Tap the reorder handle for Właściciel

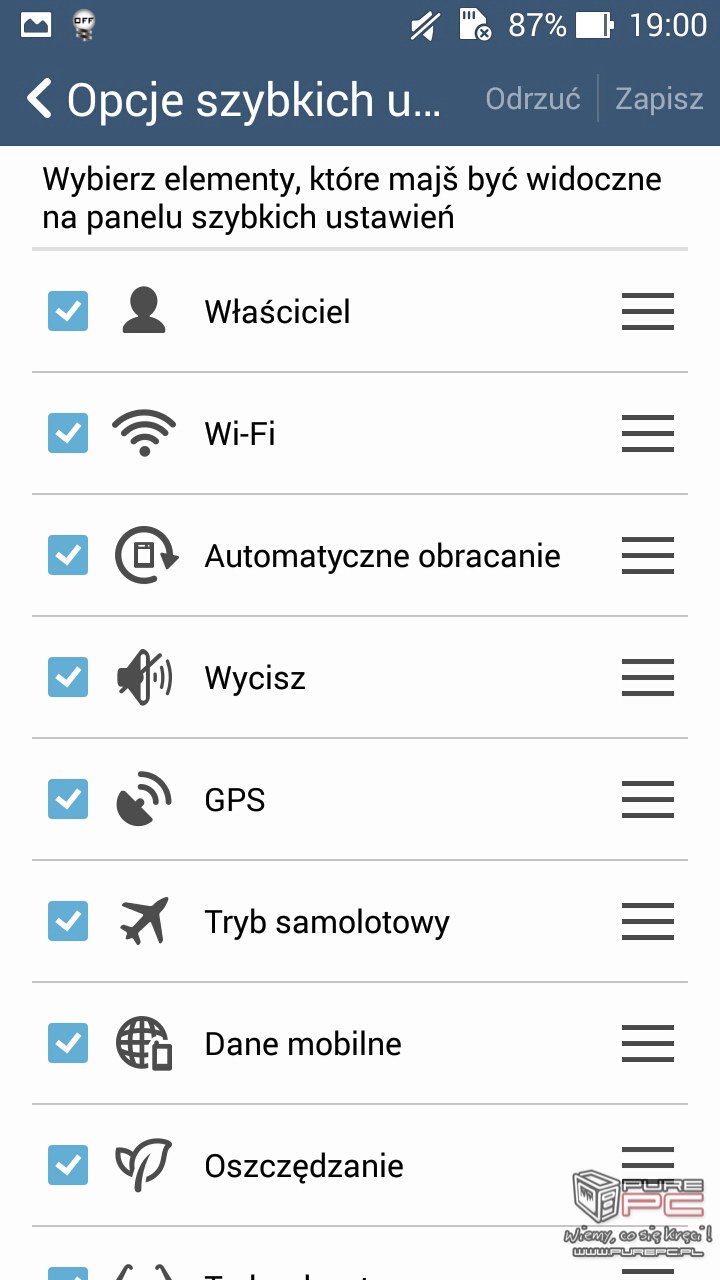click(648, 311)
